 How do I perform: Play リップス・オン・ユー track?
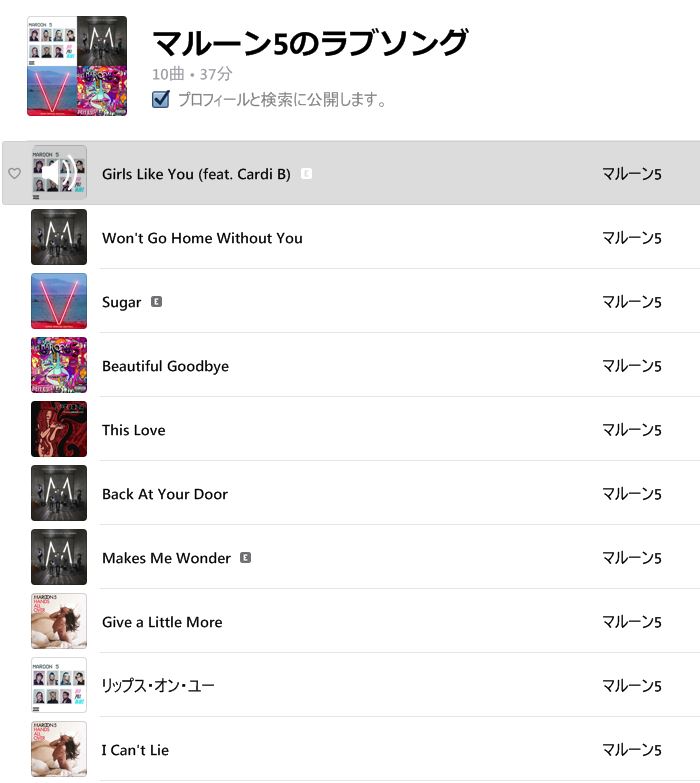pos(59,685)
